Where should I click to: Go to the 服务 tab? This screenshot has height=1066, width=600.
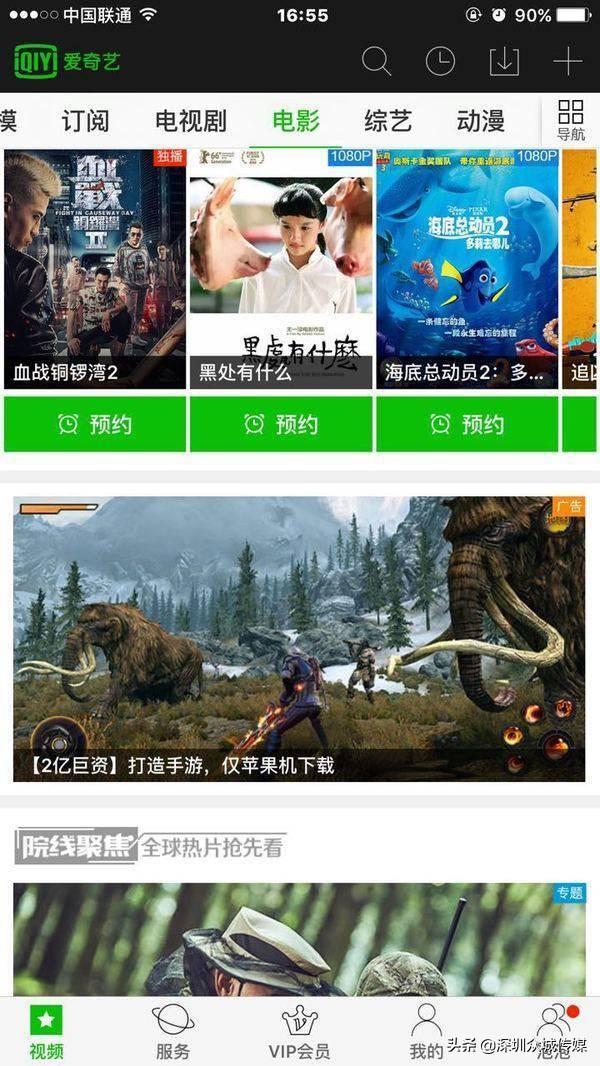tap(173, 1032)
